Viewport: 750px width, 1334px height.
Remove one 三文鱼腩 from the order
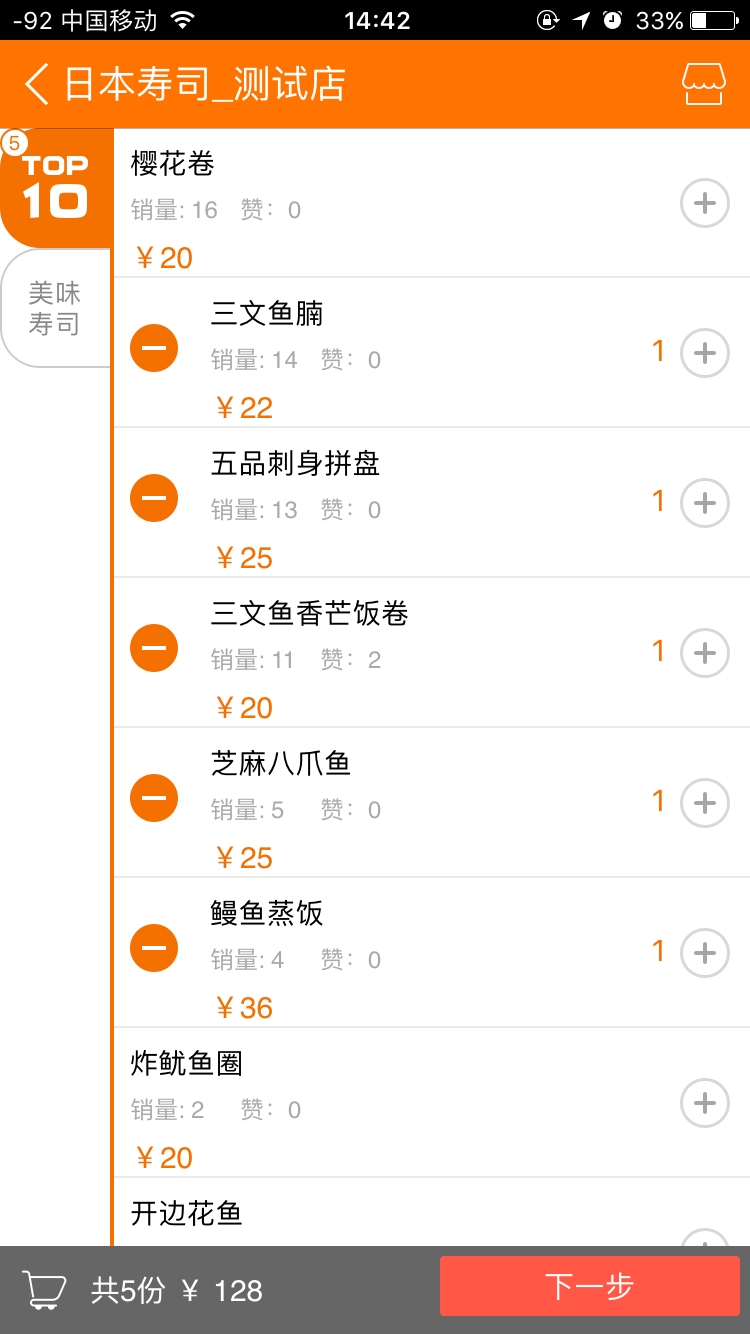[x=154, y=348]
